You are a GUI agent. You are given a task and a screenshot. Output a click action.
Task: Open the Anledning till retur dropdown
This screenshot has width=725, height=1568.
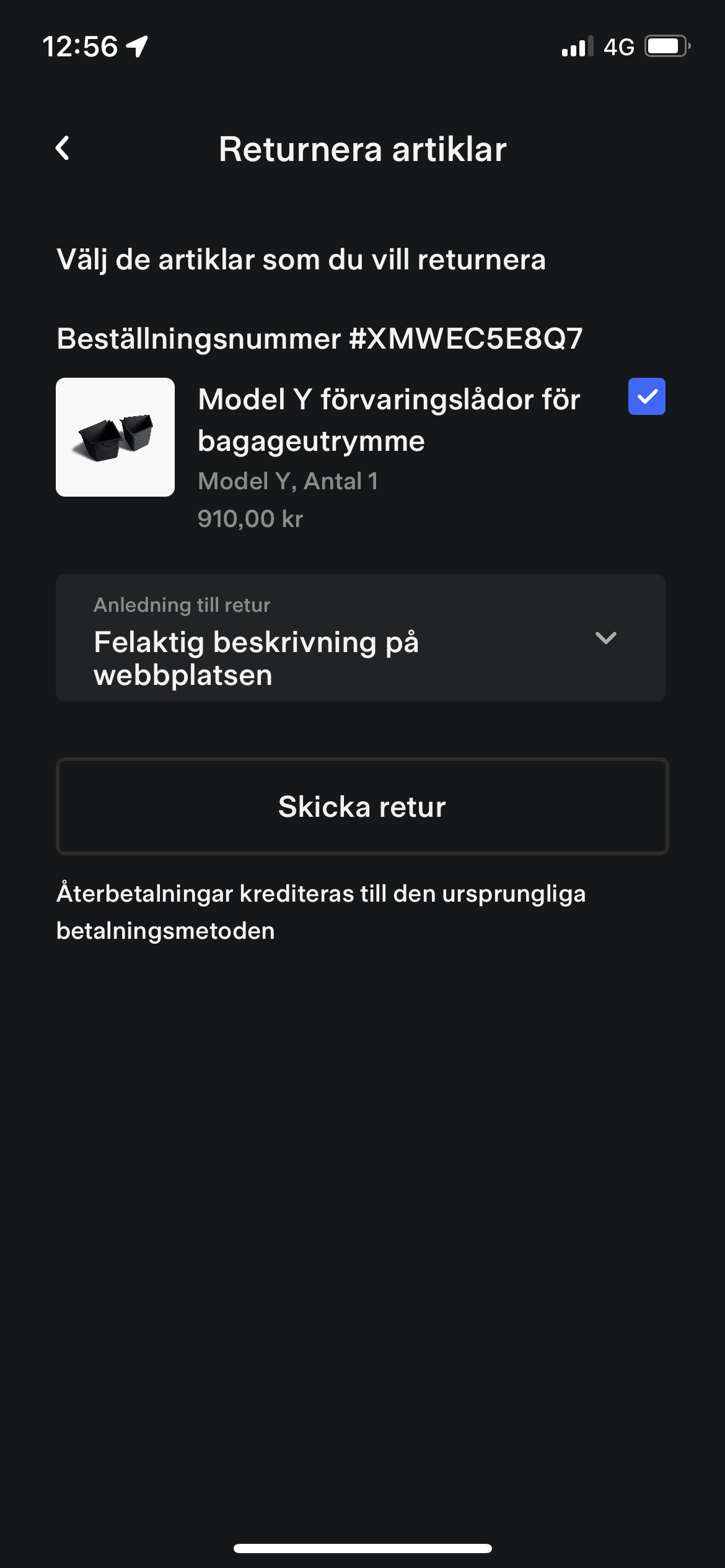361,638
